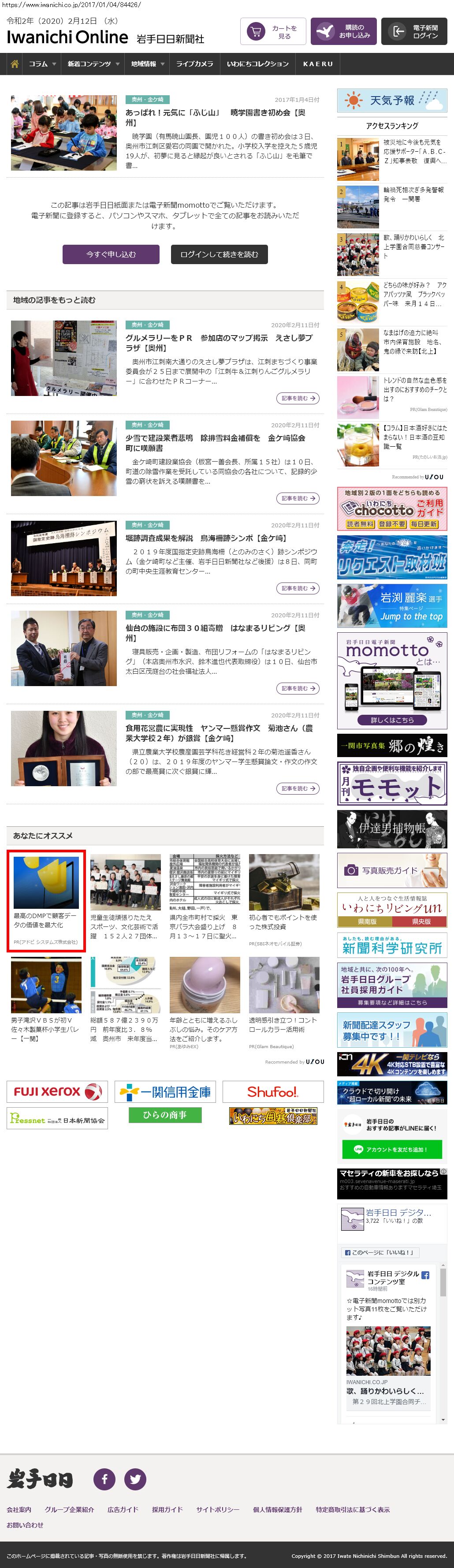Open the 会社案内 footer link

19,1509
